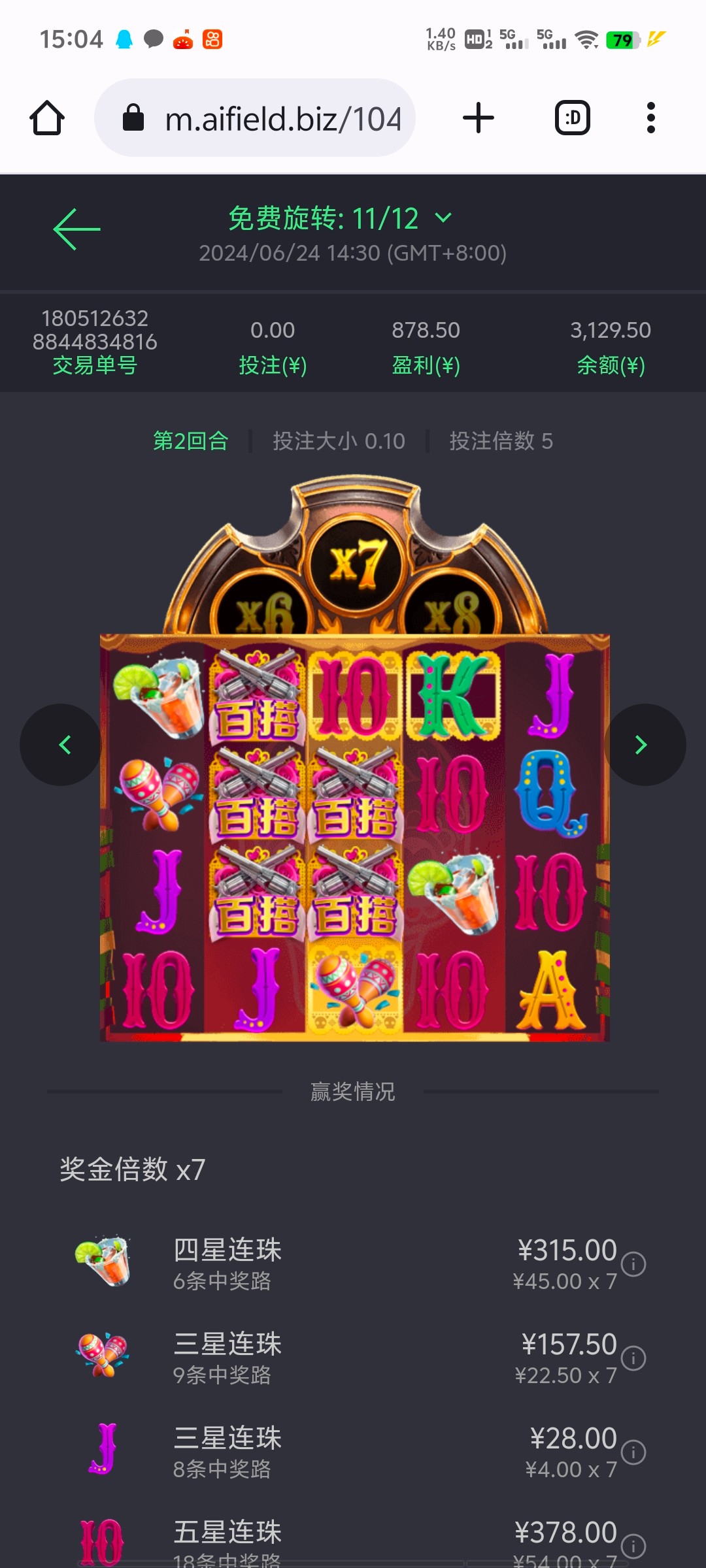Show the next spin round
The image size is (706, 1568).
(642, 745)
